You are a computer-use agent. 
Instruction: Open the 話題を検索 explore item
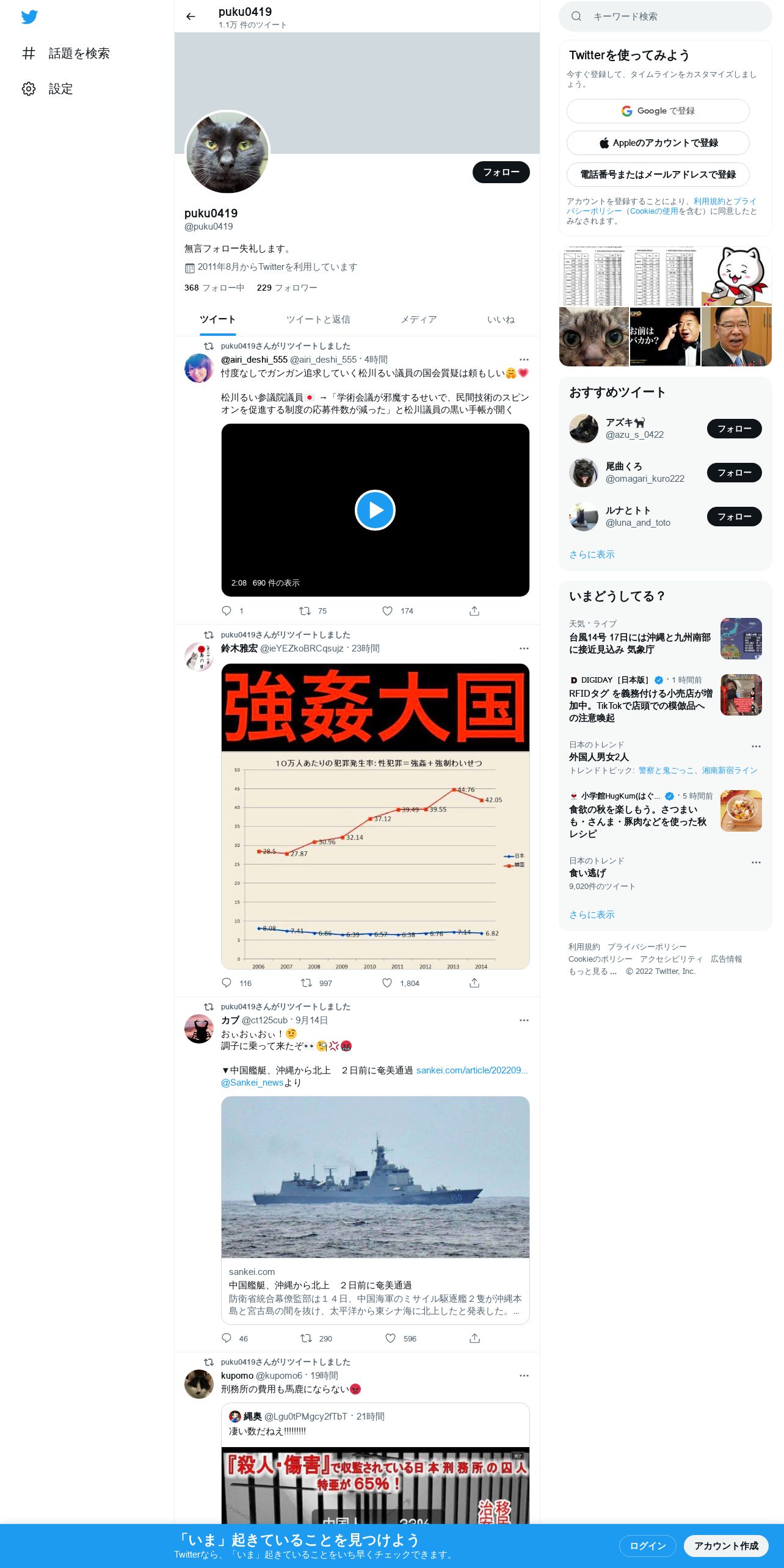pos(66,54)
